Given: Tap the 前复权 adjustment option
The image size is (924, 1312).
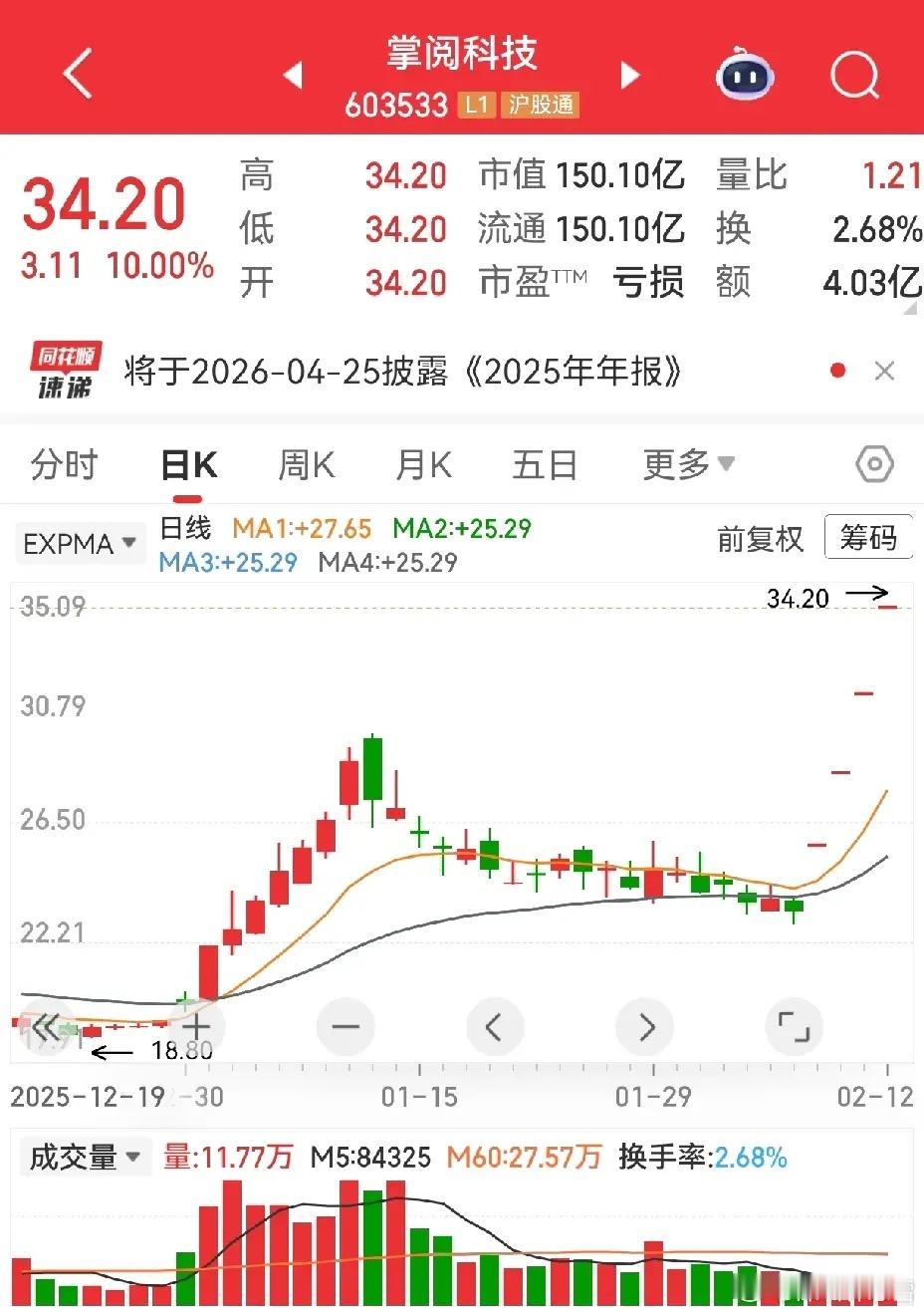Looking at the screenshot, I should pyautogui.click(x=760, y=539).
